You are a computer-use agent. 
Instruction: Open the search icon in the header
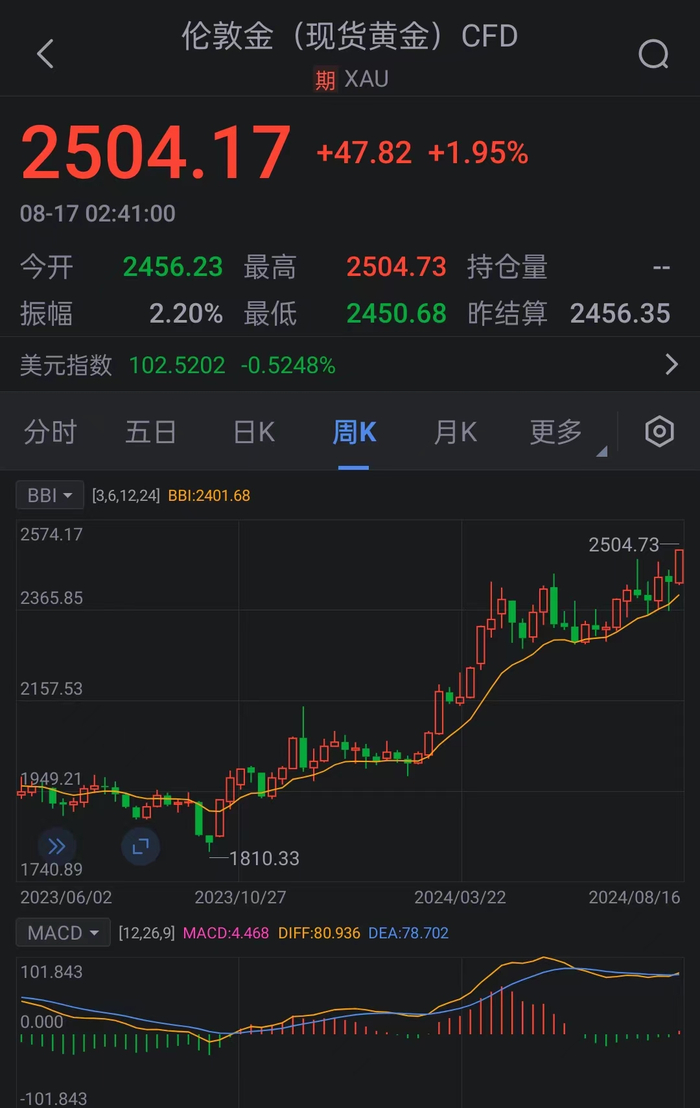click(x=653, y=54)
